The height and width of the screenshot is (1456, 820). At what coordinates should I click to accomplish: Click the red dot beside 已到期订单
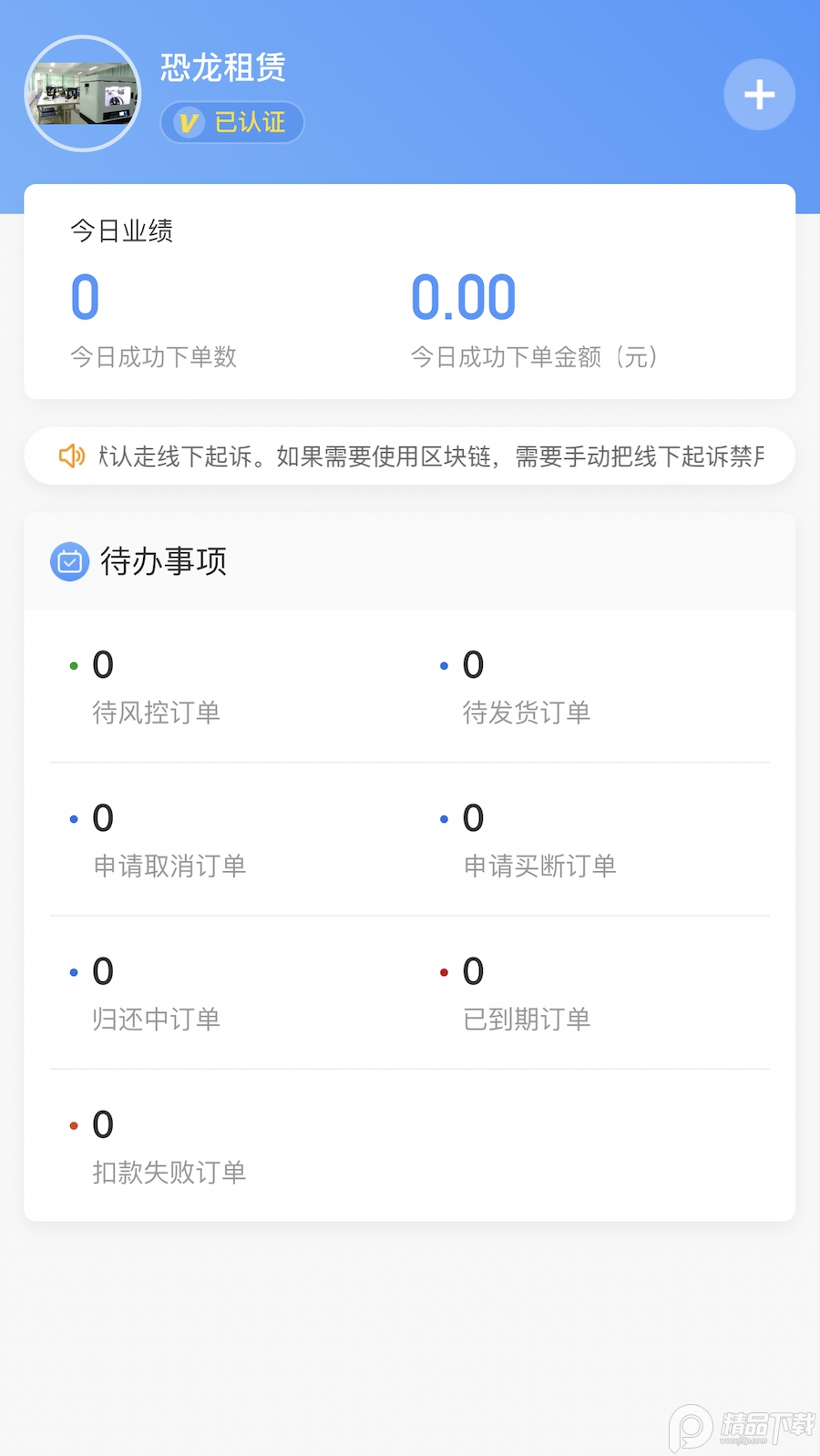click(445, 971)
